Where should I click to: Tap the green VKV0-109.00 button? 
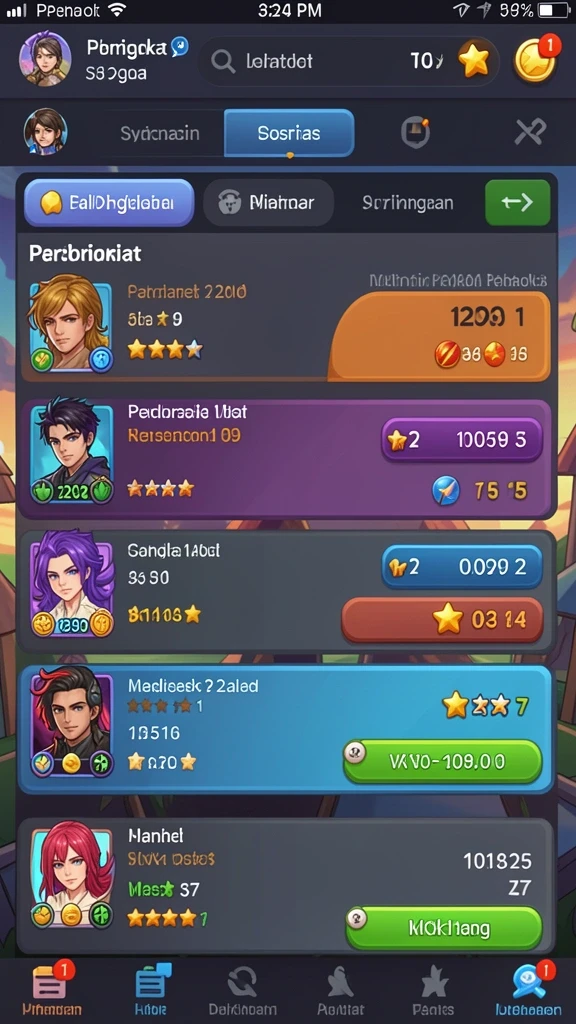[x=443, y=761]
